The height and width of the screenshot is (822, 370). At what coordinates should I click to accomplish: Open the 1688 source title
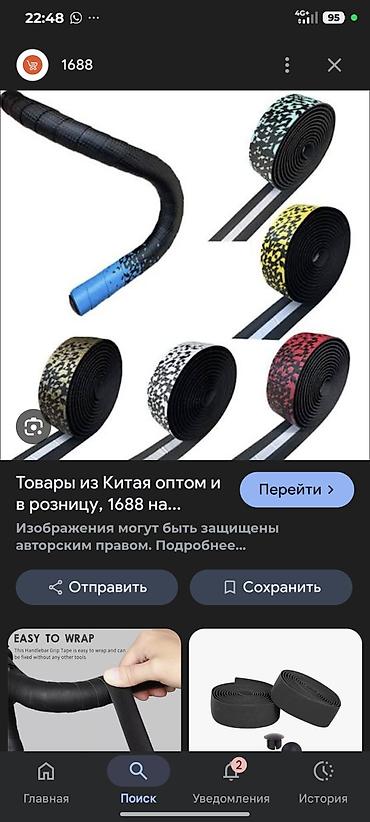(77, 65)
